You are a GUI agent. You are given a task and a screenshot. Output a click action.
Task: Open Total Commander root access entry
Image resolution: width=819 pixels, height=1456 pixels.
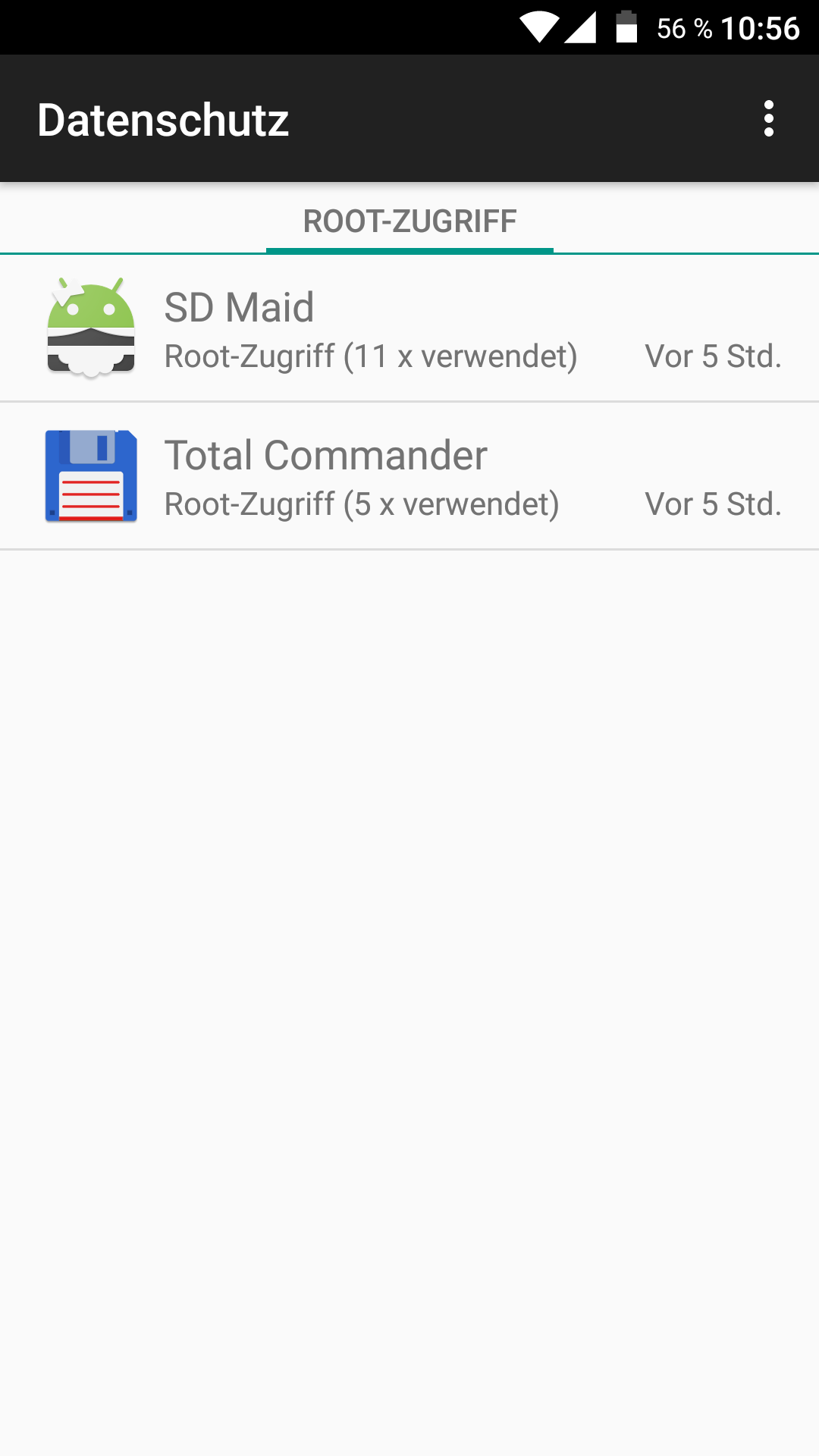coord(409,476)
